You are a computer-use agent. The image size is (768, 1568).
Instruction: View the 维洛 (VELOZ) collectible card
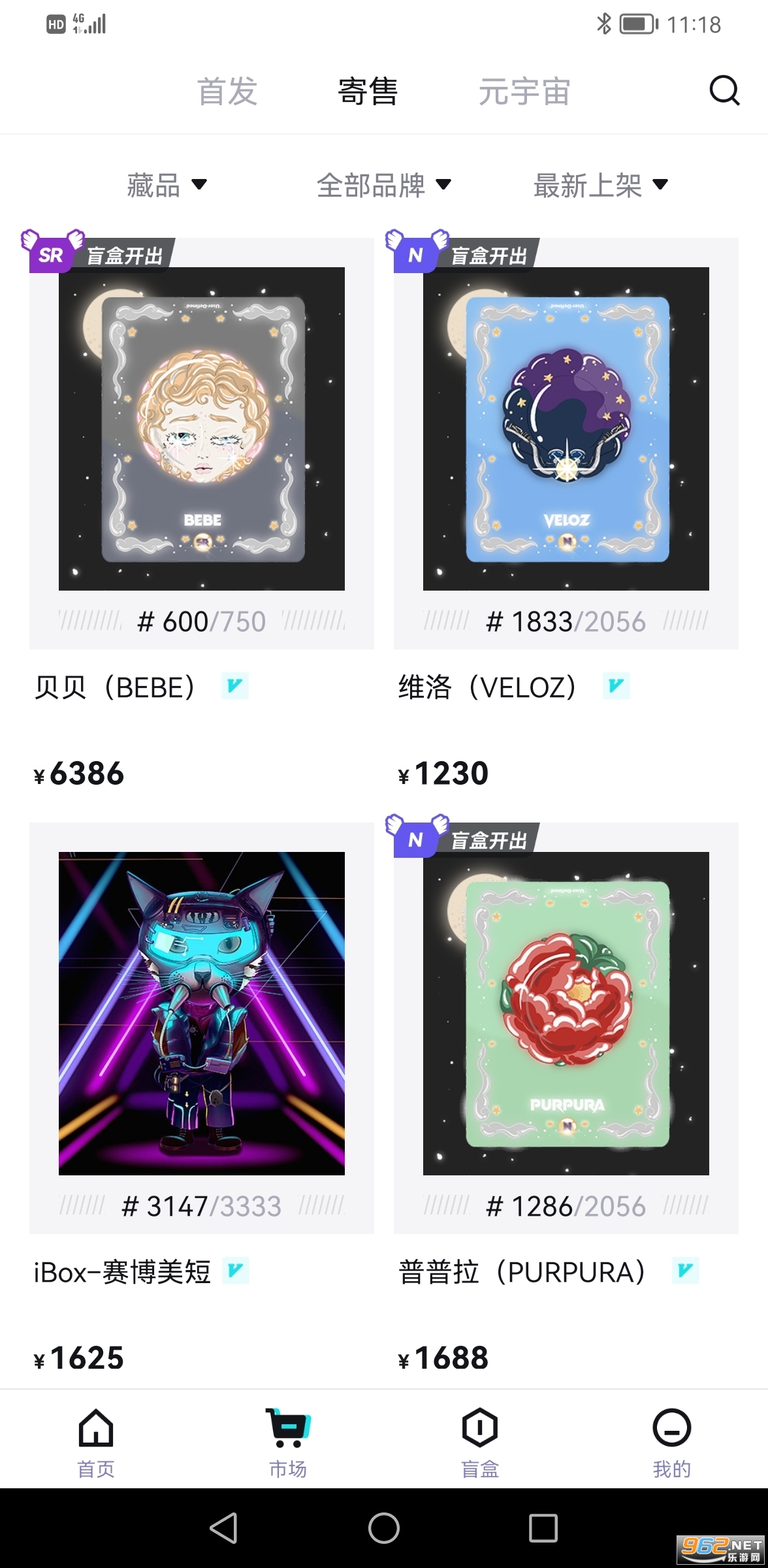(x=566, y=429)
